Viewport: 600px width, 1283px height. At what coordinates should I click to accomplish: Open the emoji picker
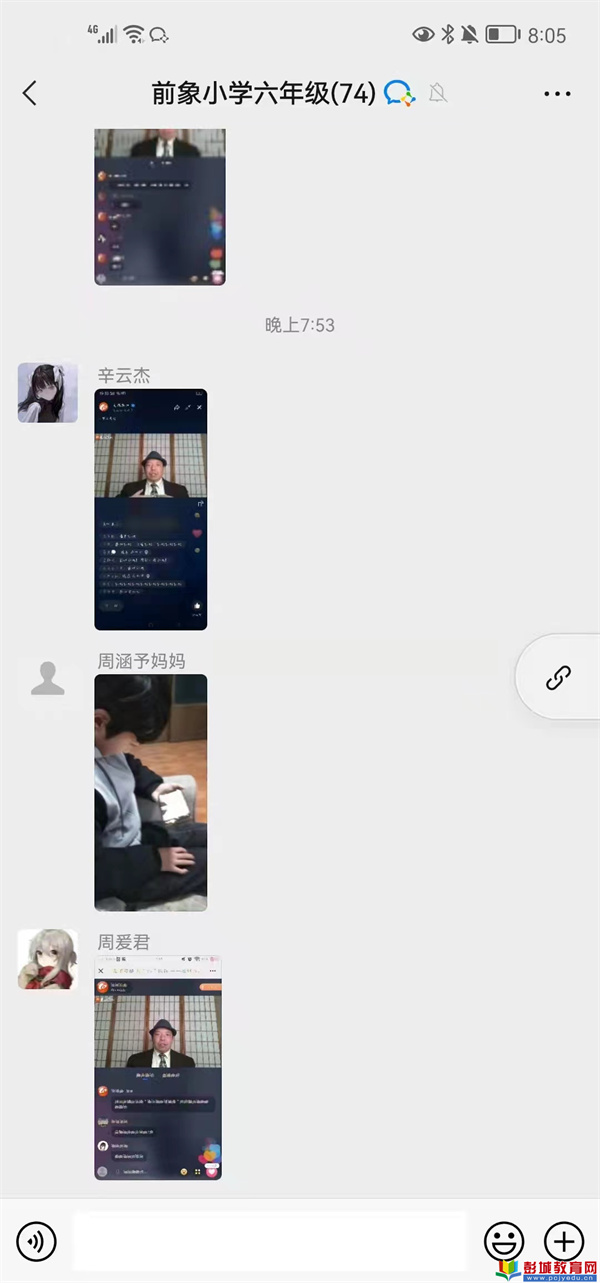tap(504, 1242)
